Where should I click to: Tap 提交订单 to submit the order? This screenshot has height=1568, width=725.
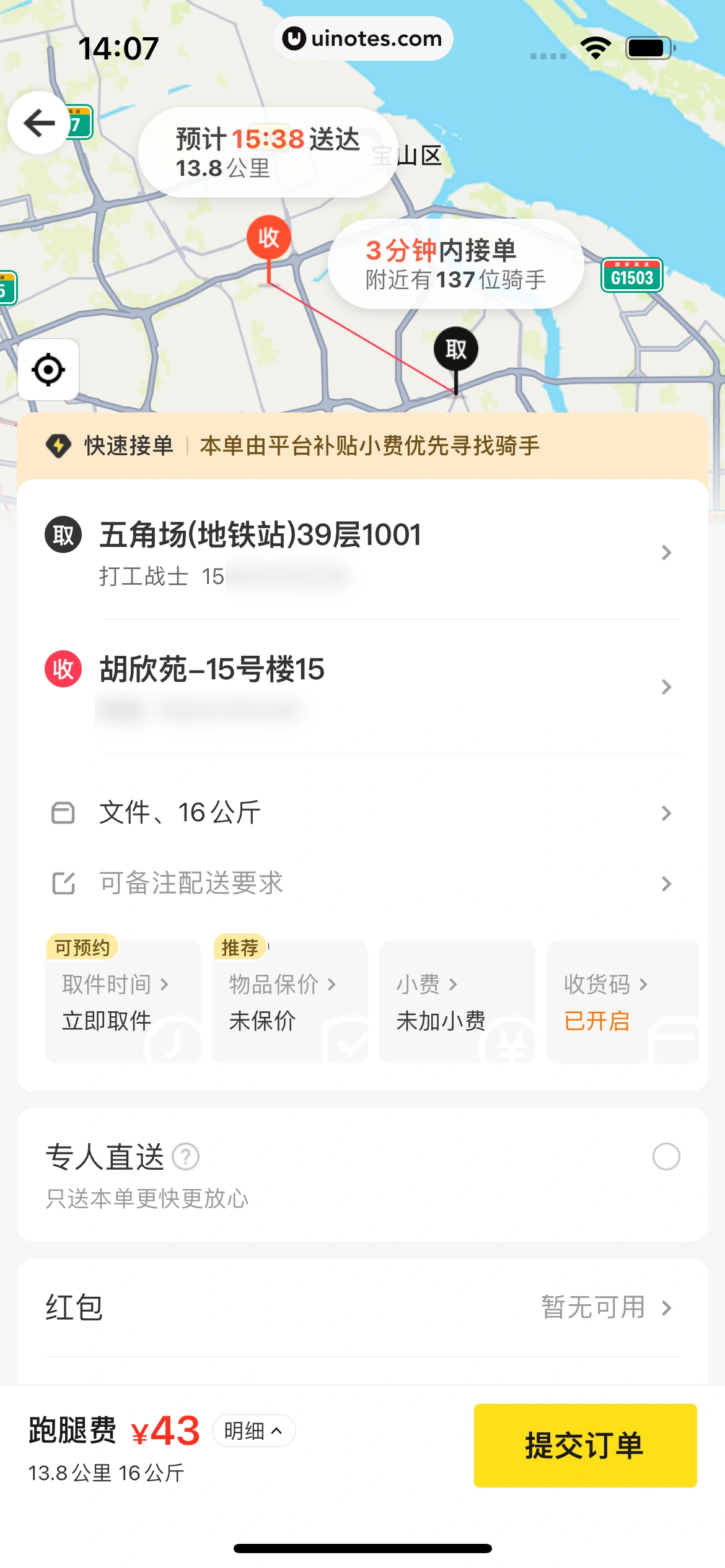[x=586, y=1446]
